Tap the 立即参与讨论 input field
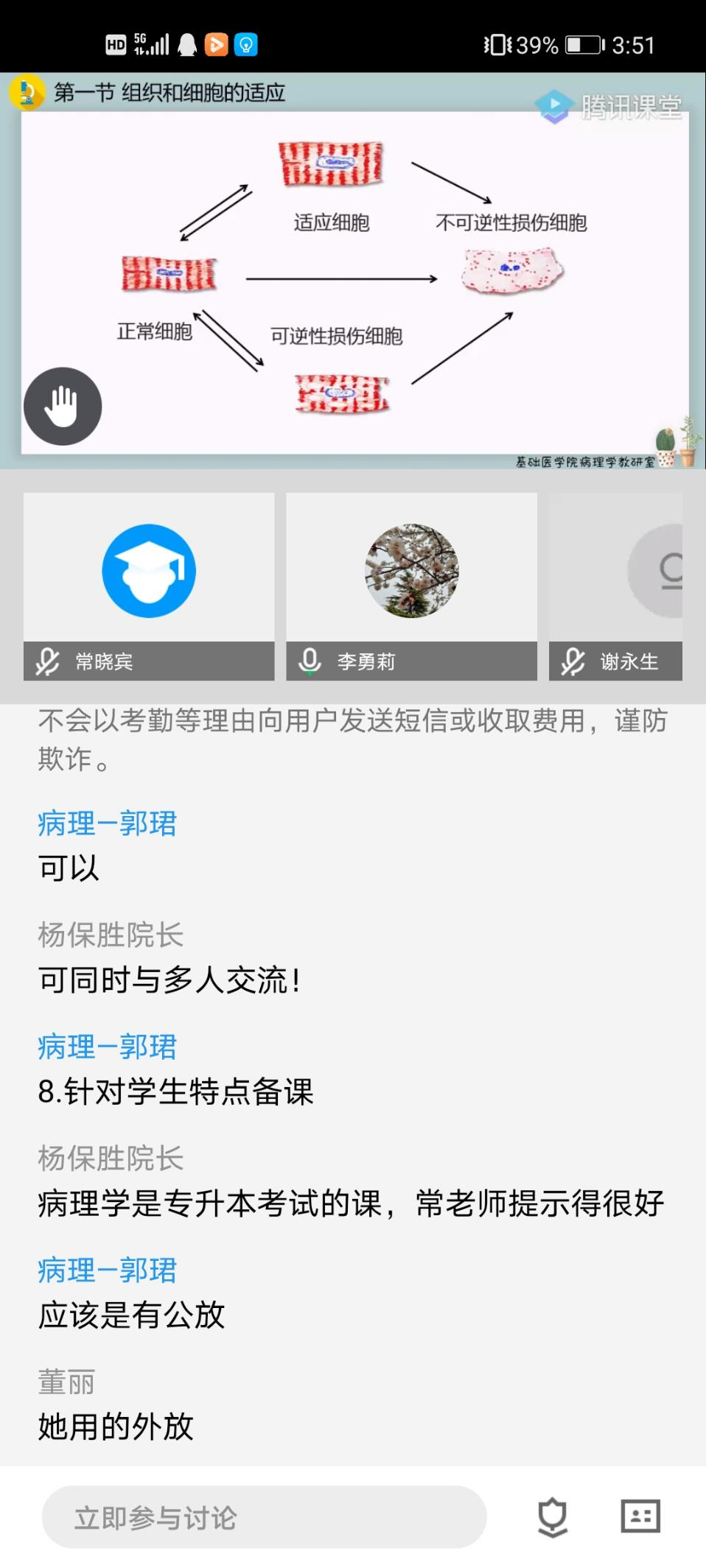The image size is (706, 1568). [x=264, y=1517]
